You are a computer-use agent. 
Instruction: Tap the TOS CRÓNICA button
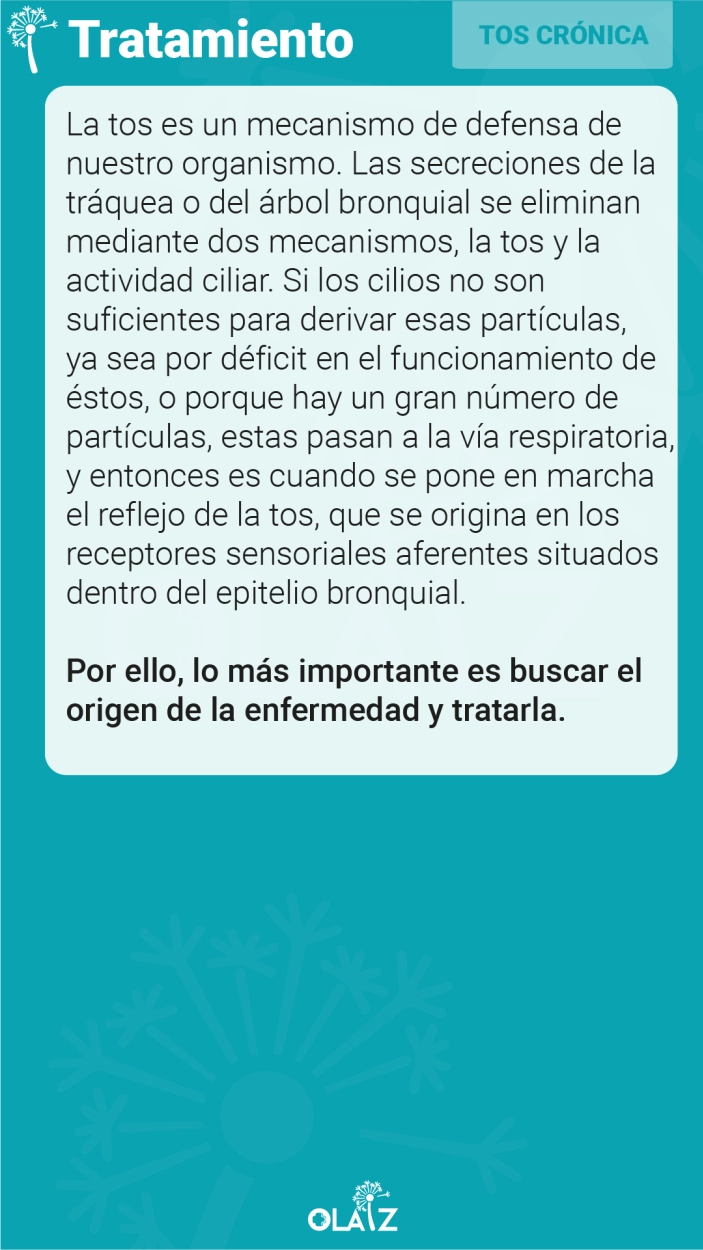562,35
